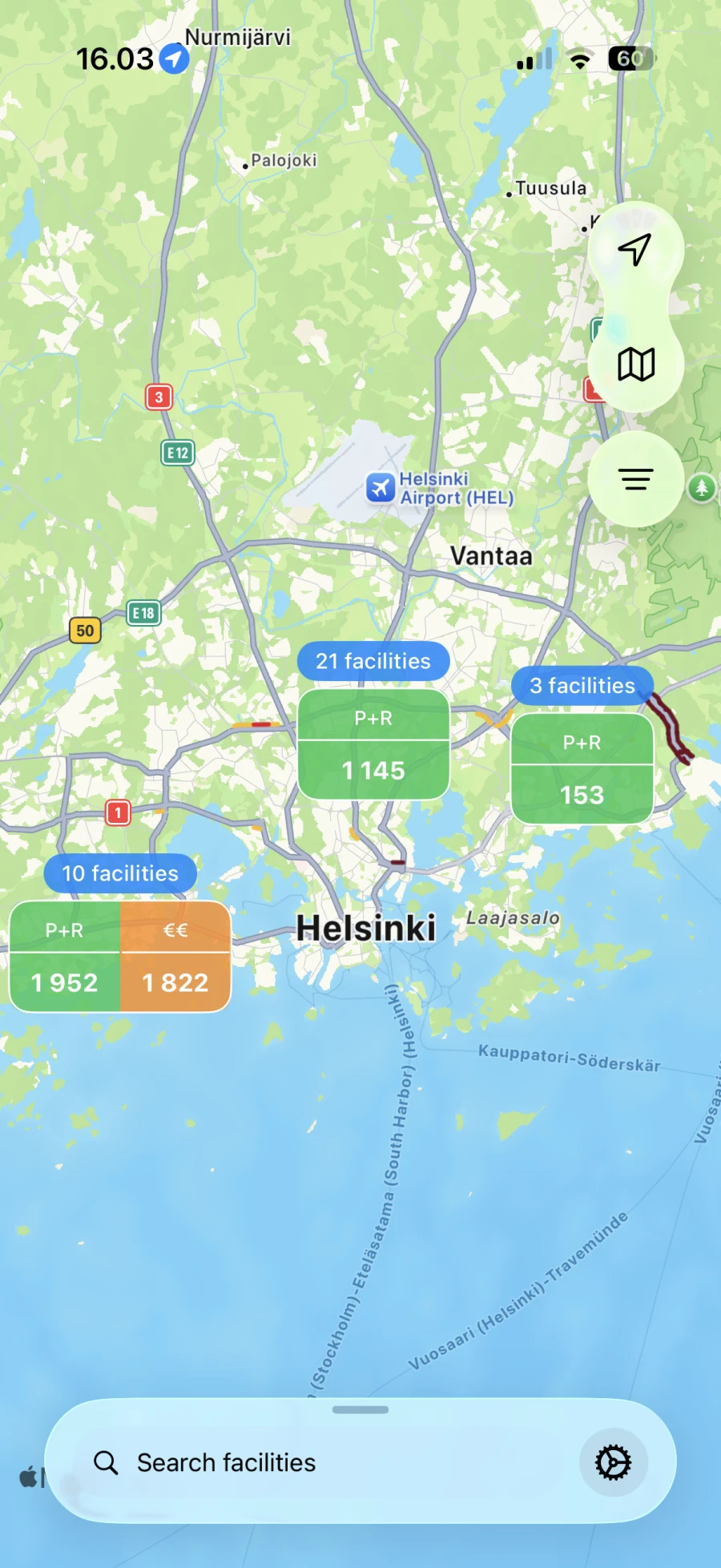Screen dimensions: 721x1568
Task: Open the 21 facilities cluster
Action: click(x=373, y=661)
